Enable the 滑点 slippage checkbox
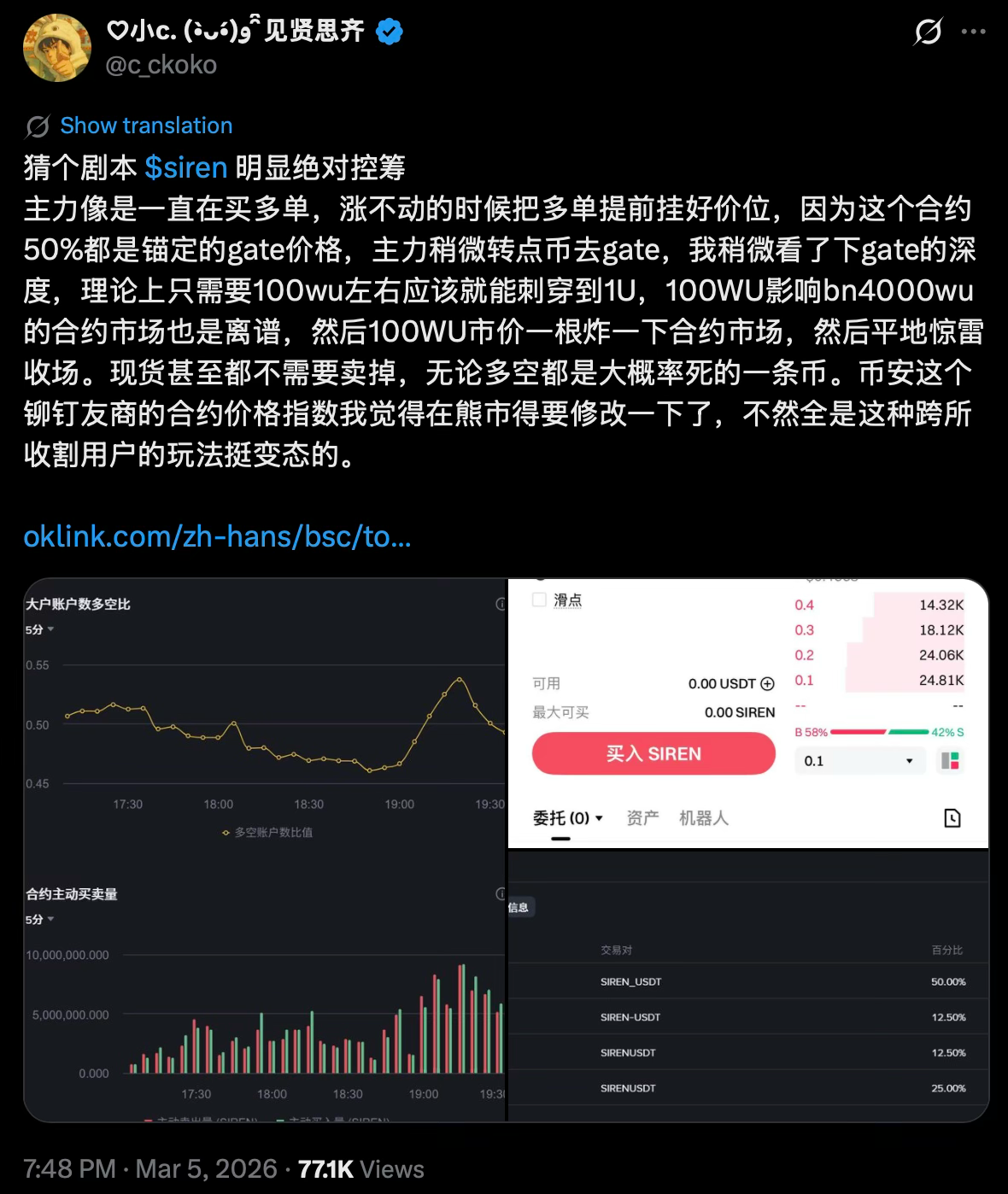The height and width of the screenshot is (1194, 1008). [539, 600]
